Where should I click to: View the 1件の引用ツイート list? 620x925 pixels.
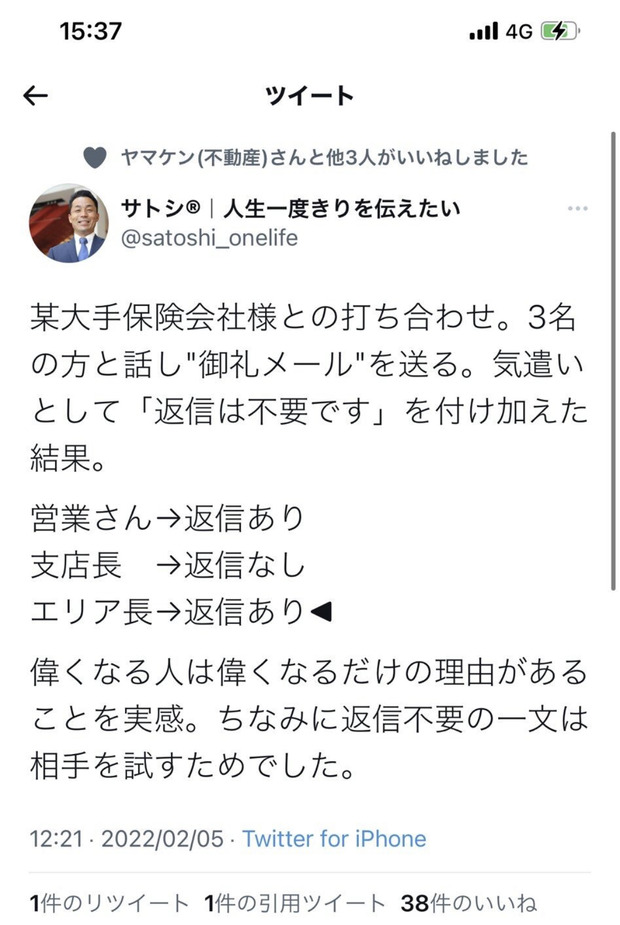pyautogui.click(x=294, y=903)
